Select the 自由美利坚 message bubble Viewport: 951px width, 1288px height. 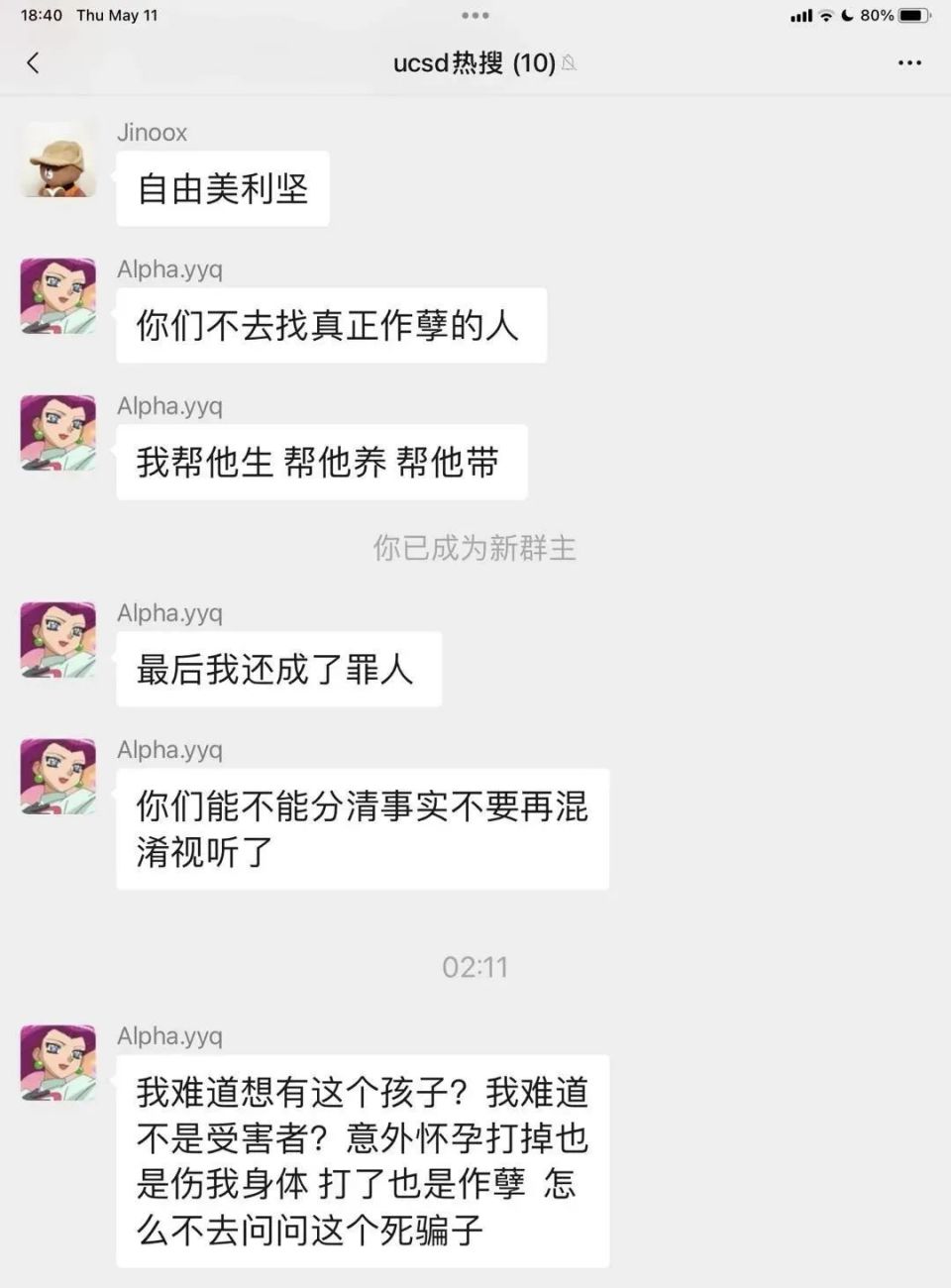tap(222, 189)
